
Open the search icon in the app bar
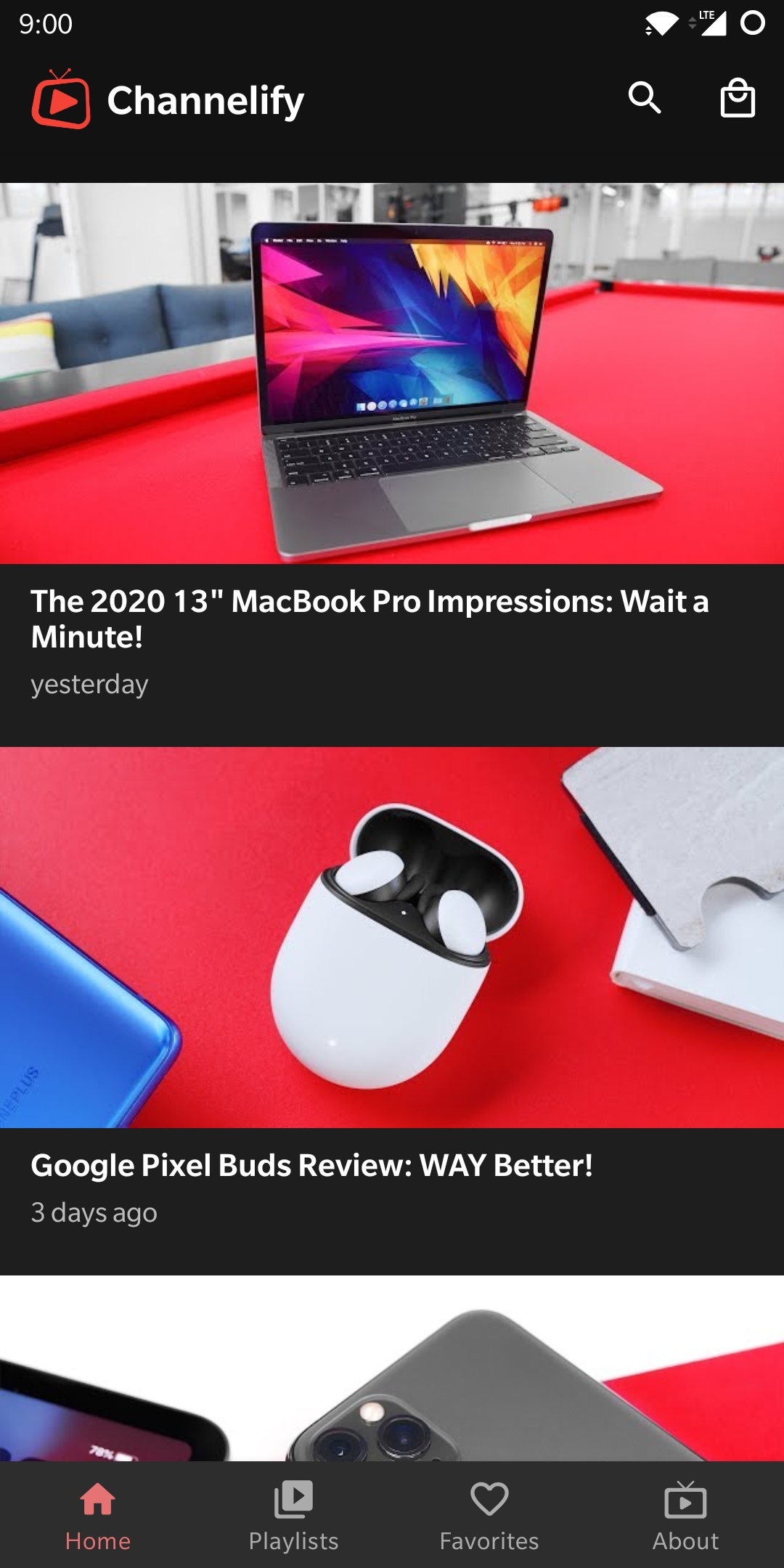[645, 98]
